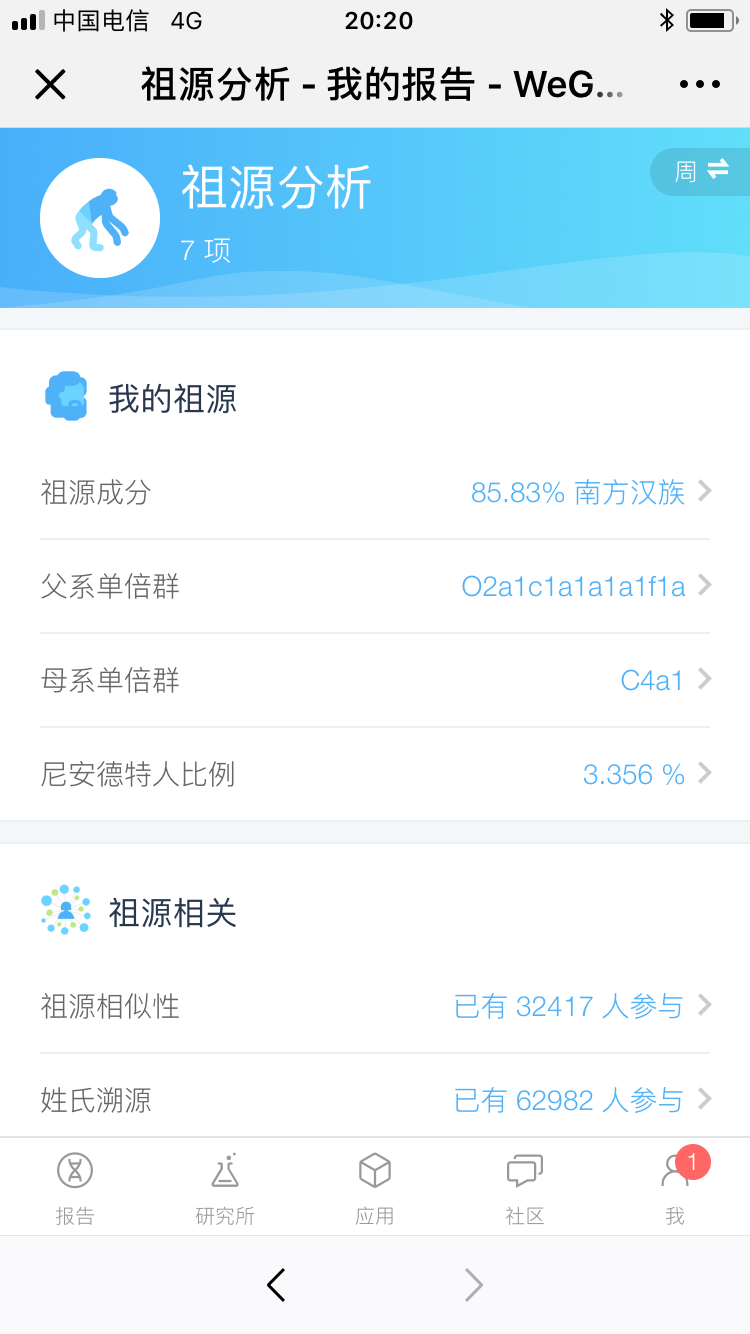750x1334 pixels.
Task: Close the WeChat web page
Action: tap(50, 85)
